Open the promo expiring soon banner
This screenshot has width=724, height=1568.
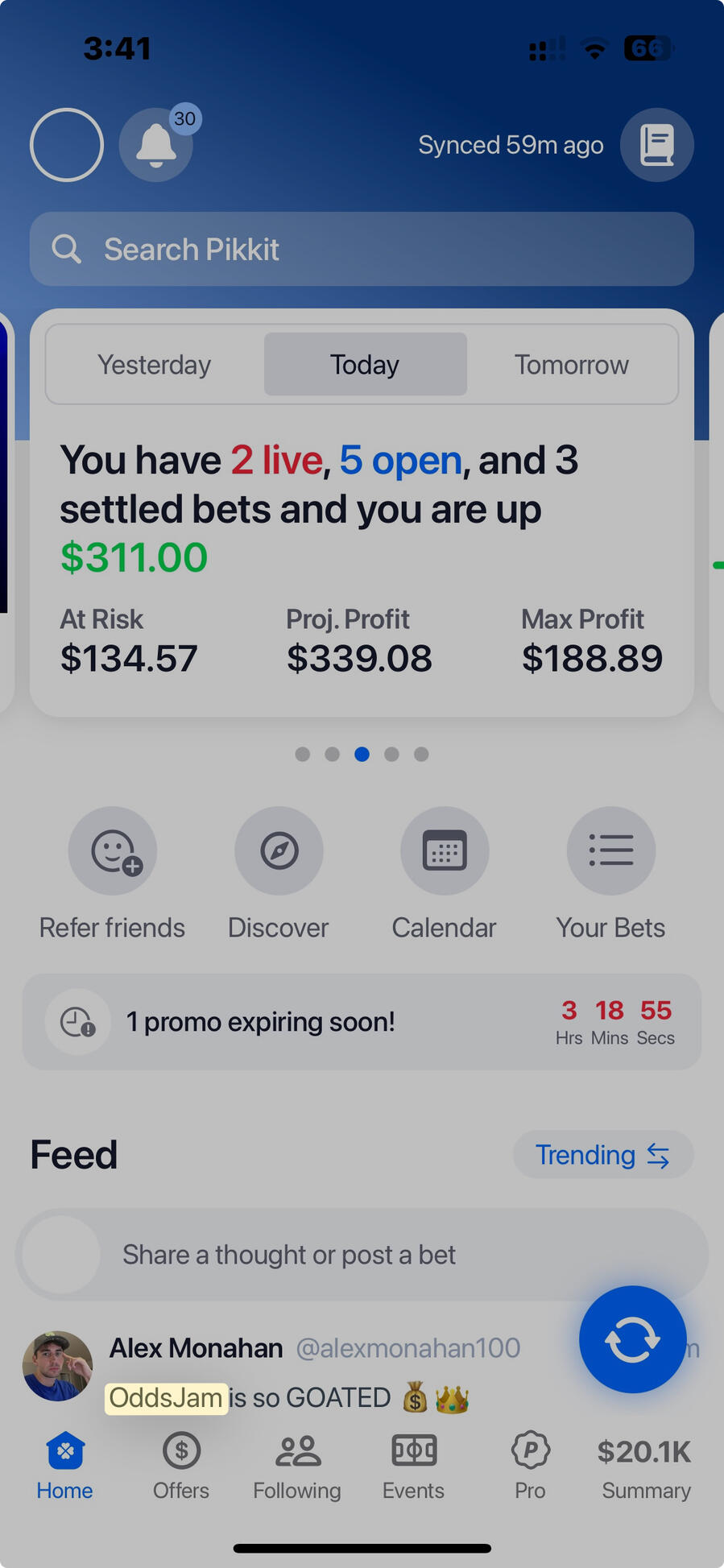362,1022
